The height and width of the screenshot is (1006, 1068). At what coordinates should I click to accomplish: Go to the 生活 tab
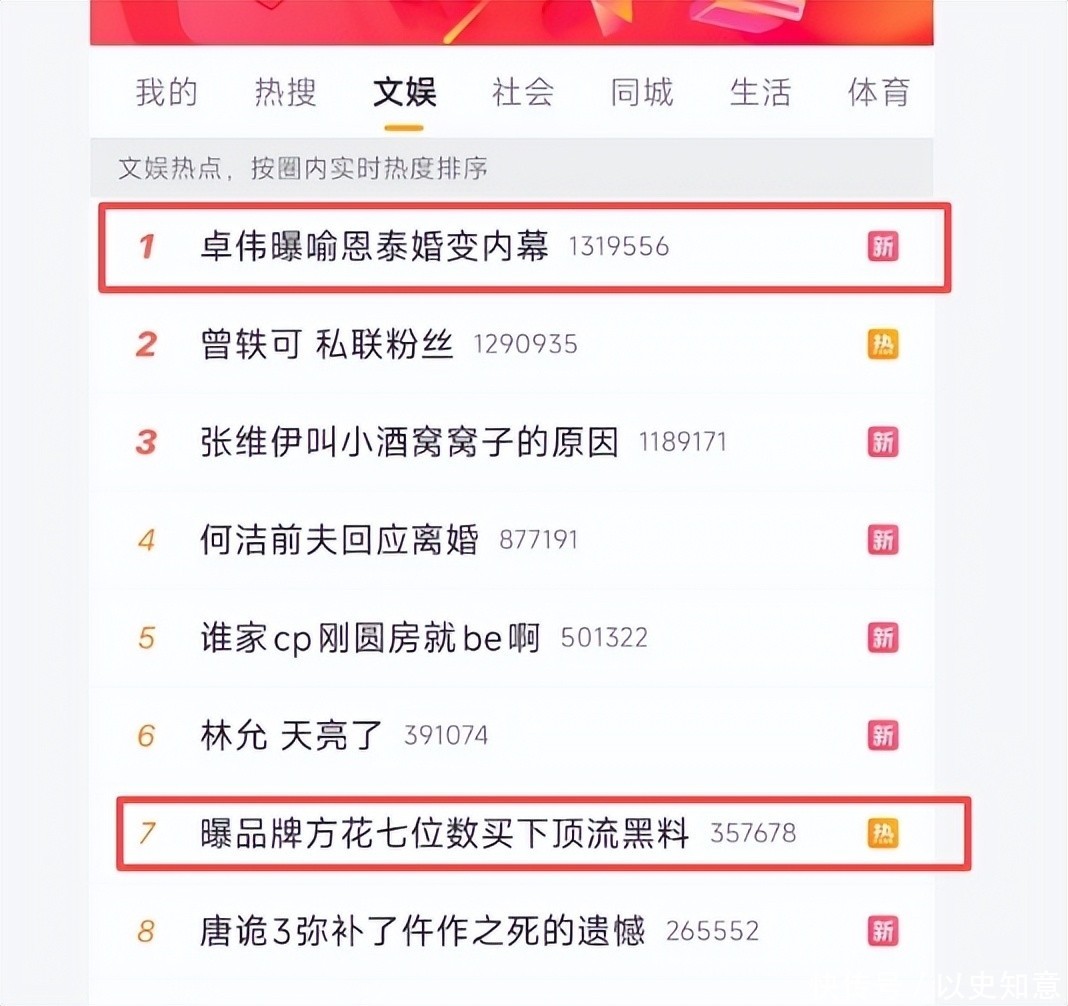760,92
